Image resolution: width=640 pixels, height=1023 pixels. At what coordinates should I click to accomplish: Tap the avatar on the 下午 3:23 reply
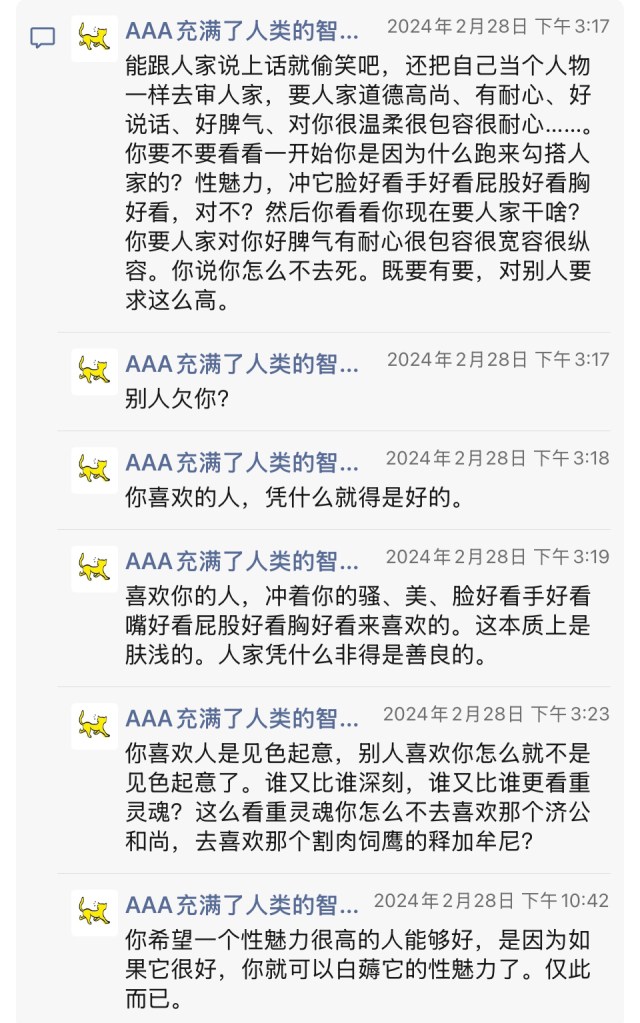[94, 725]
